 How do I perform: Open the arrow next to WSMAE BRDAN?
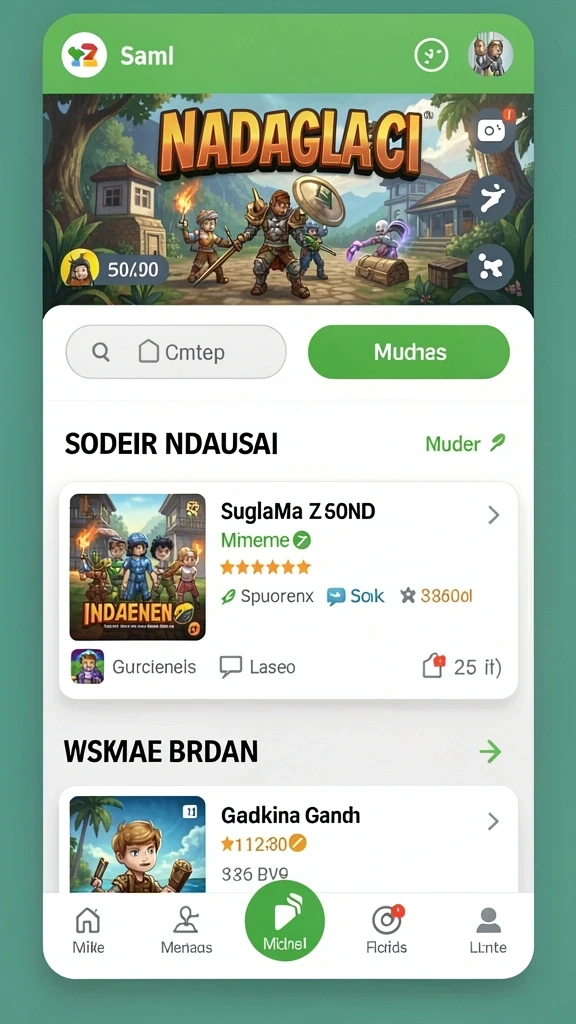490,752
